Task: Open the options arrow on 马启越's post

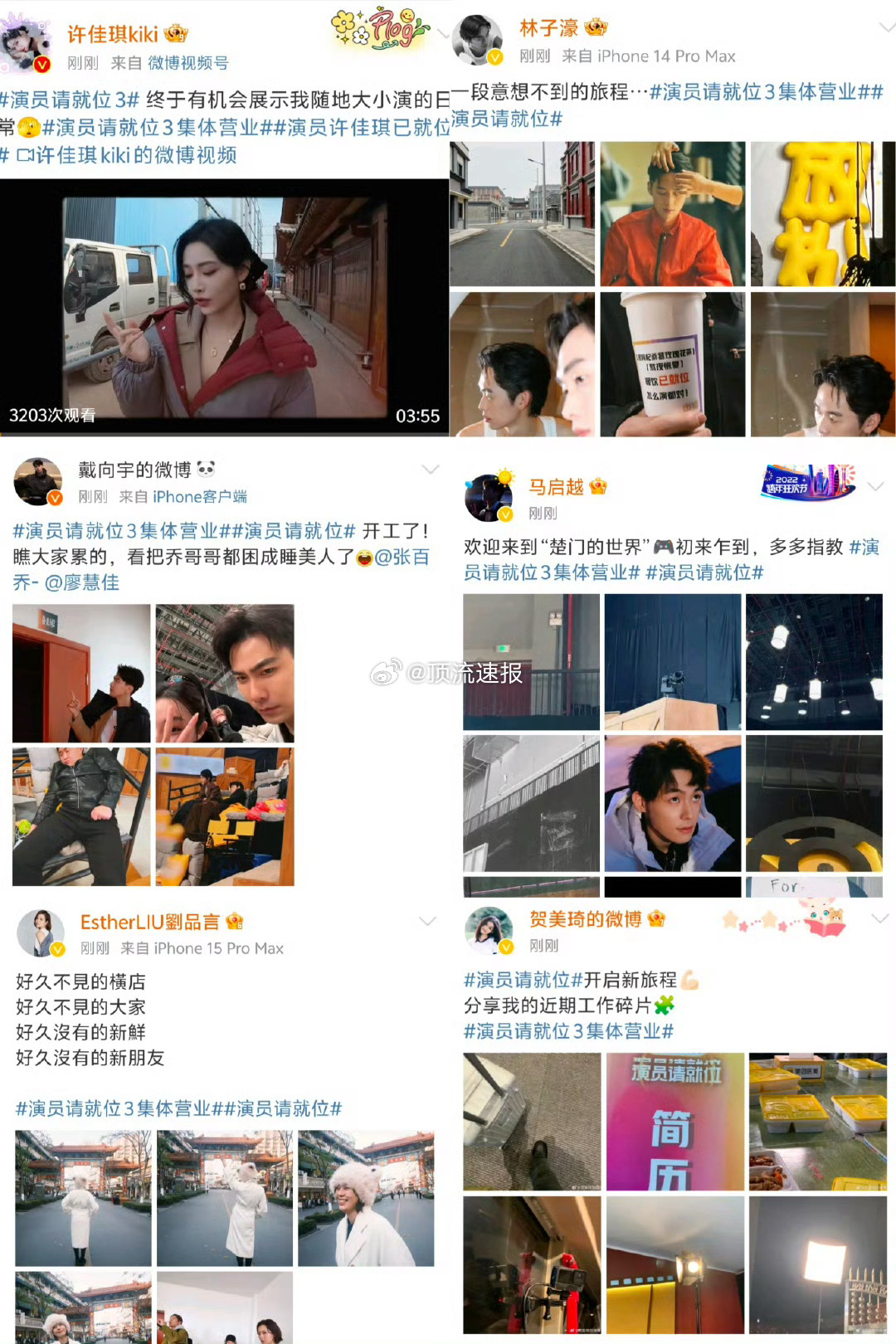Action: pyautogui.click(x=875, y=488)
